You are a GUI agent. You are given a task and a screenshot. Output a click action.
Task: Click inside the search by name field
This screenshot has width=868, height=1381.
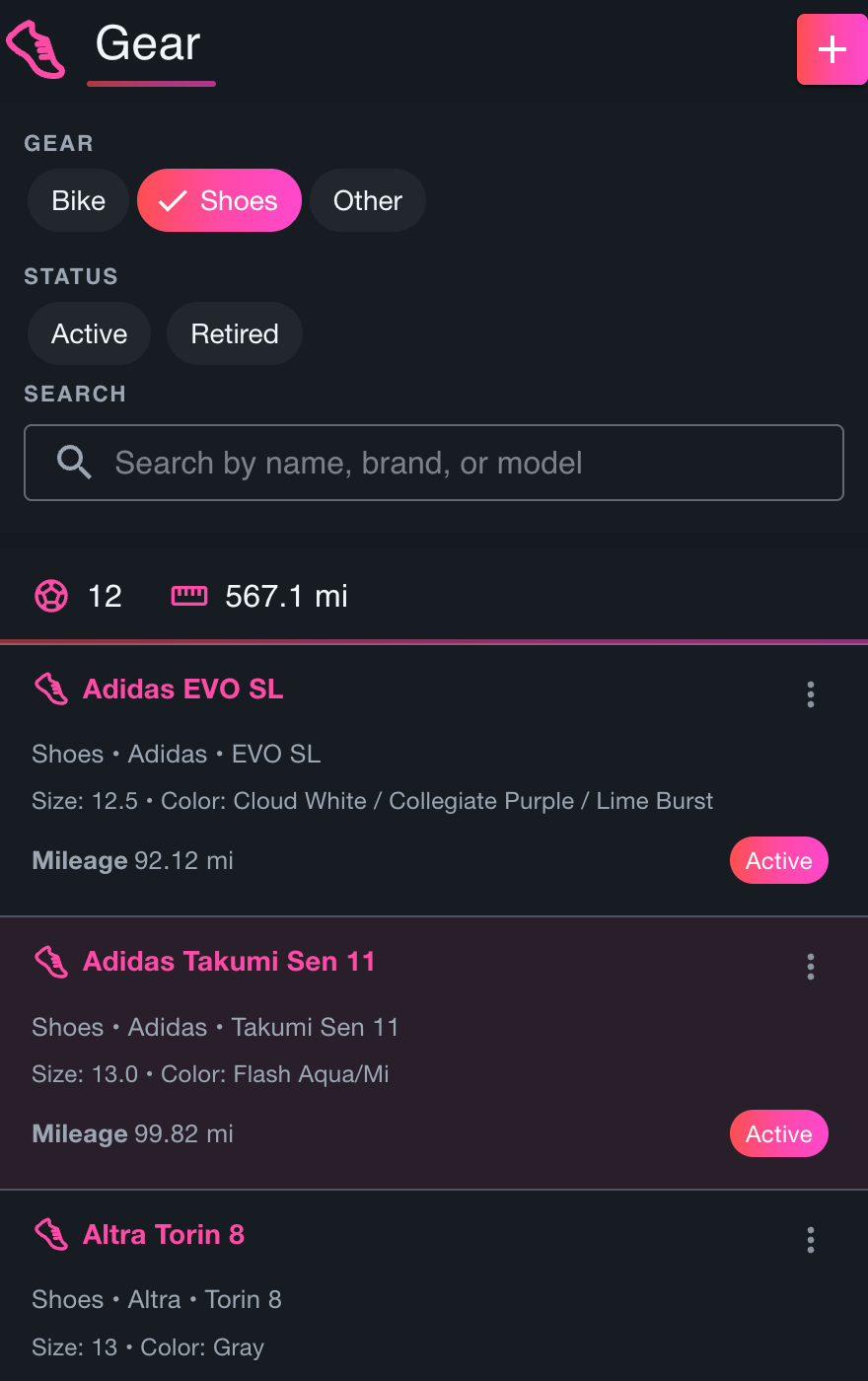click(434, 462)
